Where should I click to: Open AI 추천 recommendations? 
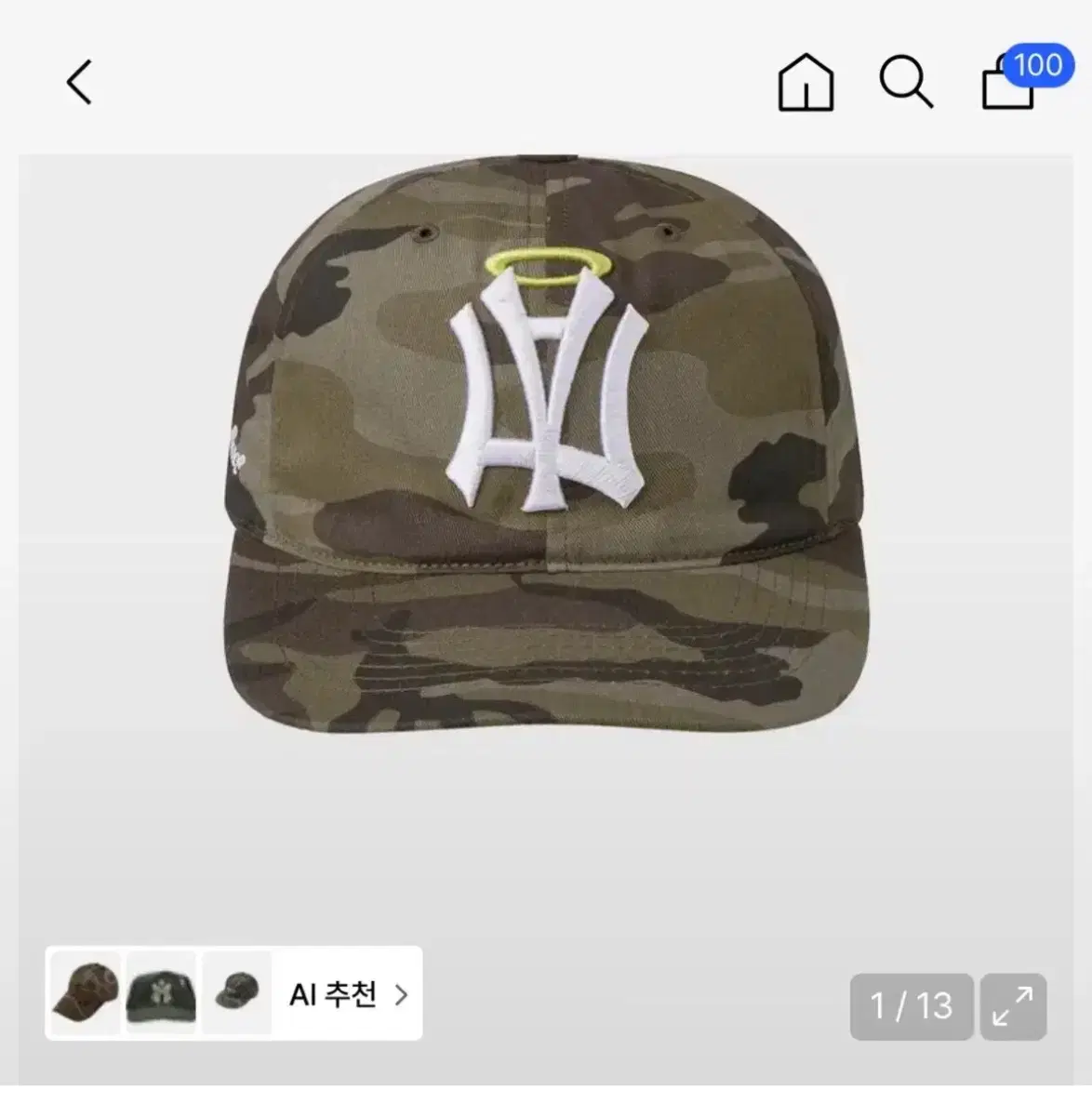(x=348, y=994)
